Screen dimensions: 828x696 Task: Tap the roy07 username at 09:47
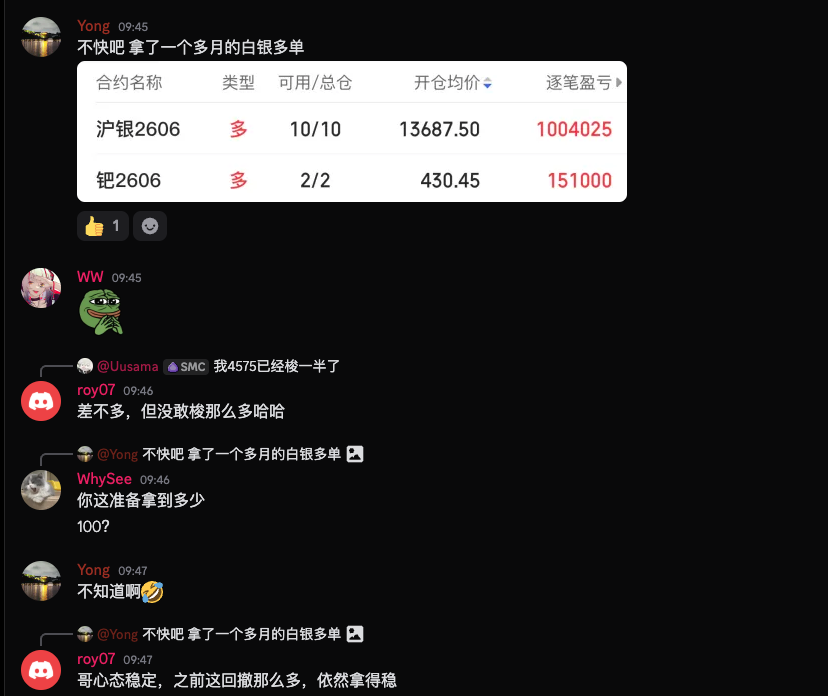(96, 659)
